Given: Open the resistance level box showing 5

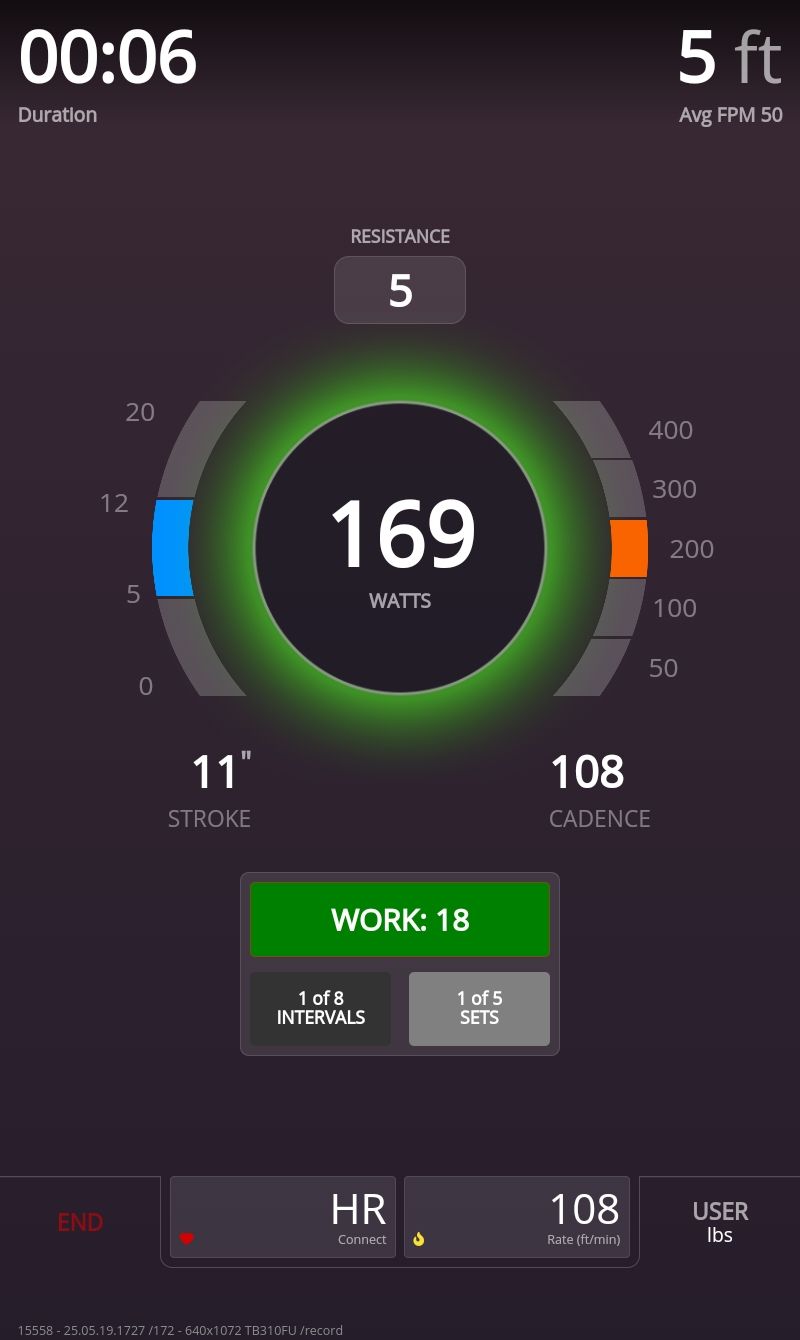Looking at the screenshot, I should [400, 290].
